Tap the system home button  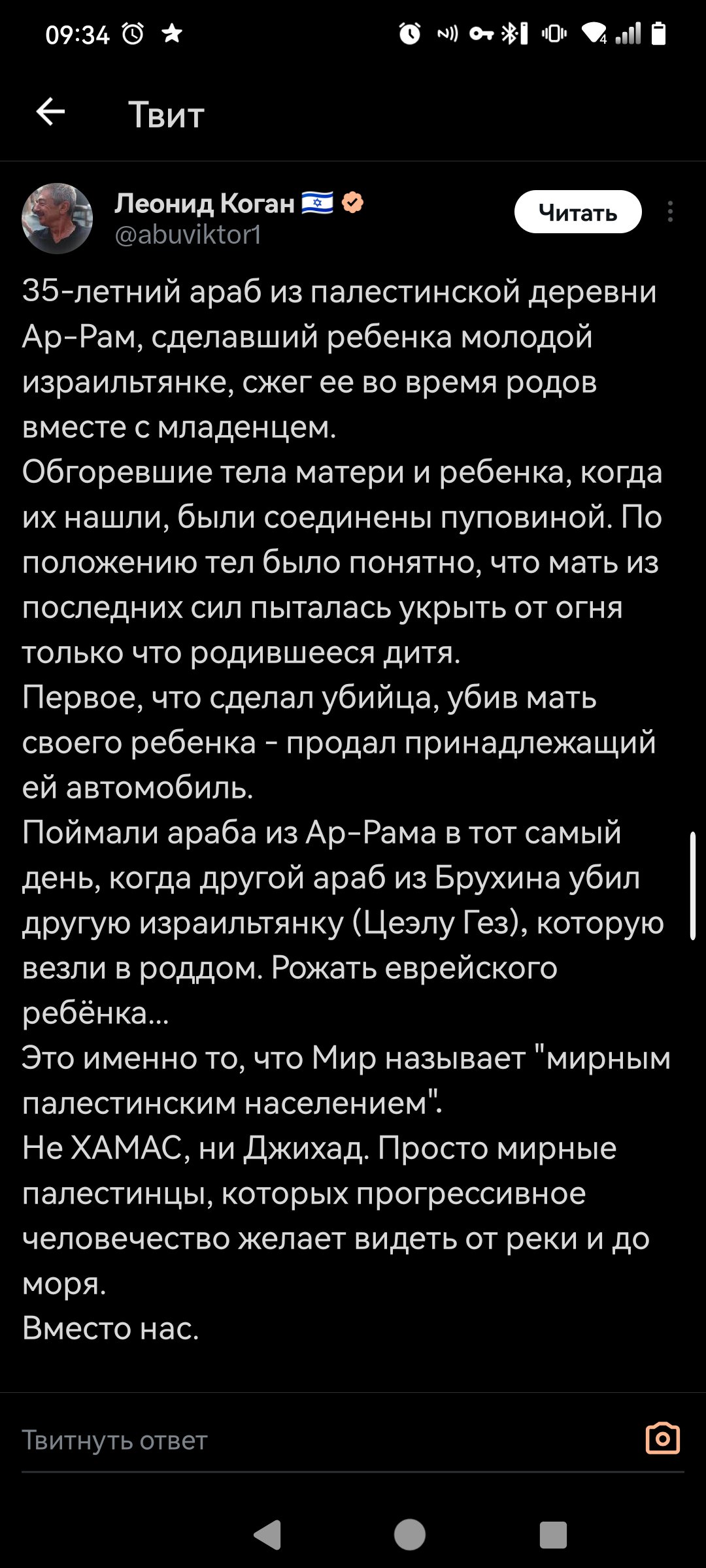(x=410, y=1535)
